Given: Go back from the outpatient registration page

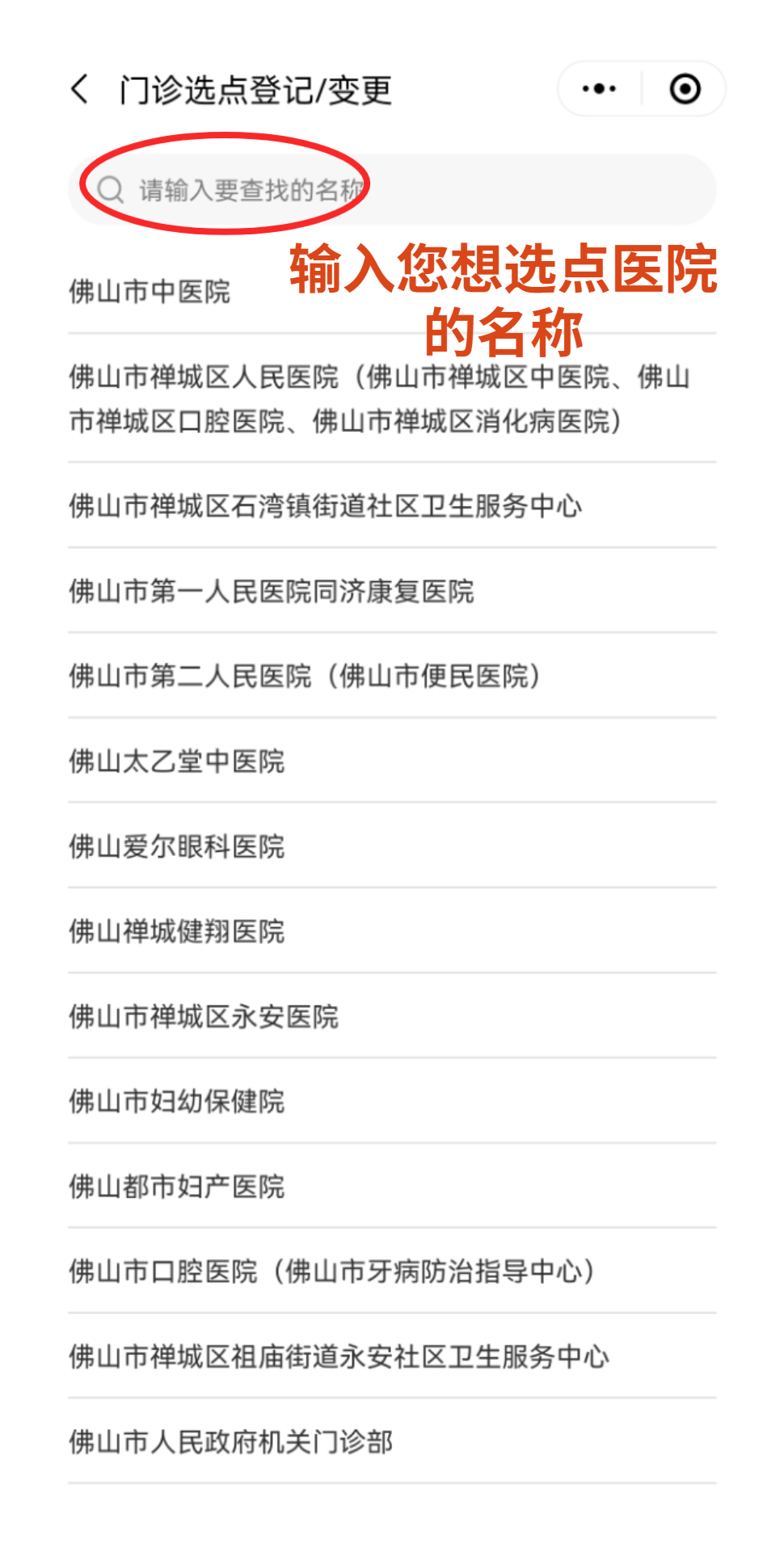Looking at the screenshot, I should [80, 89].
